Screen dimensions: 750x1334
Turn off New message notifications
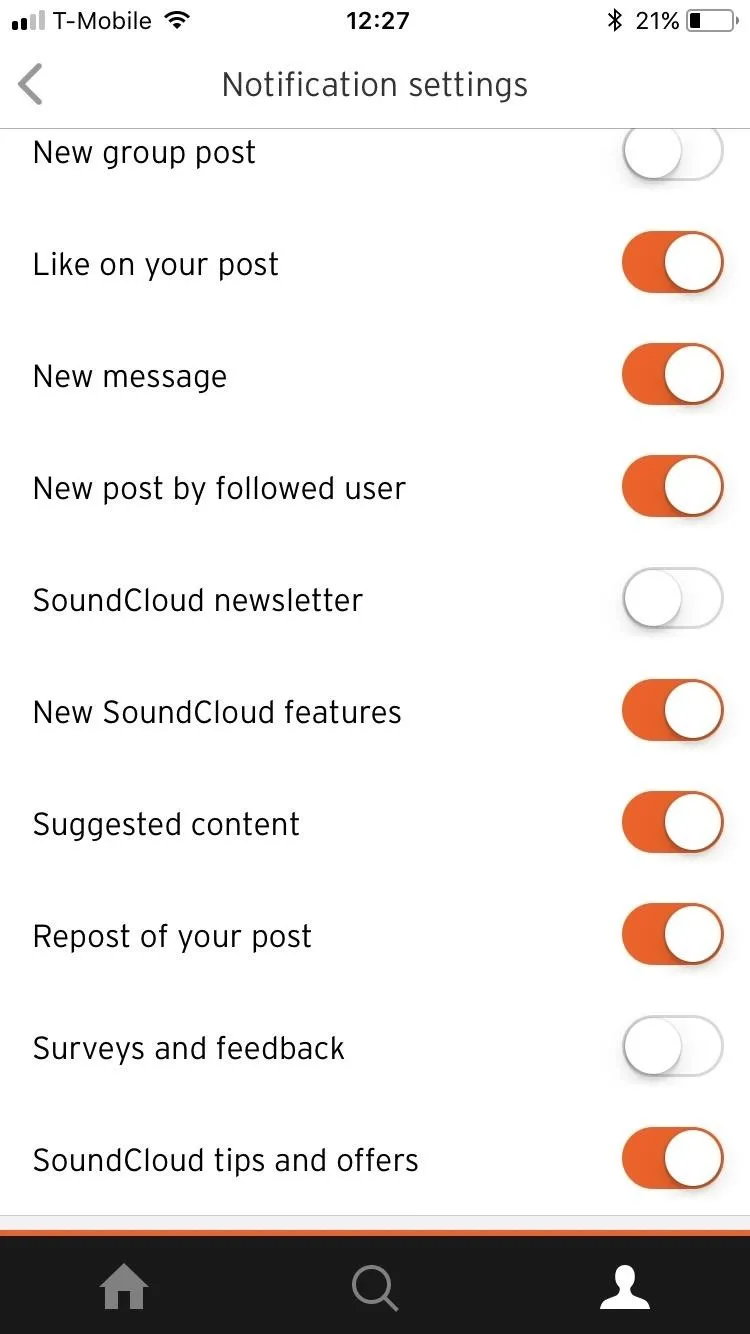pos(672,374)
